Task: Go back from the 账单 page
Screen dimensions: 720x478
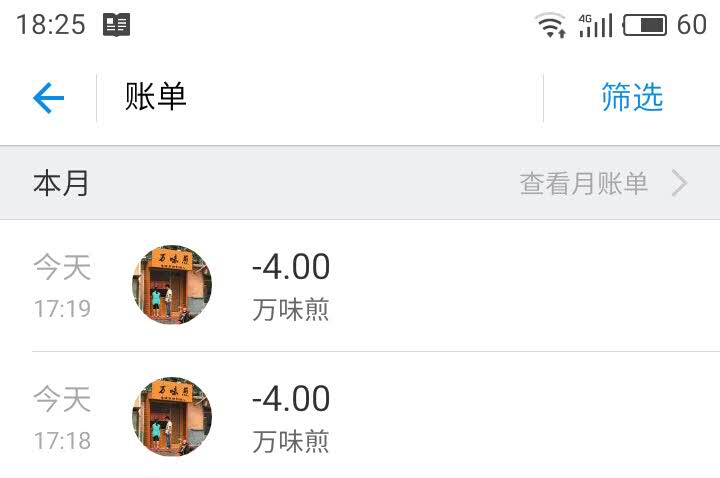Action: (x=48, y=97)
